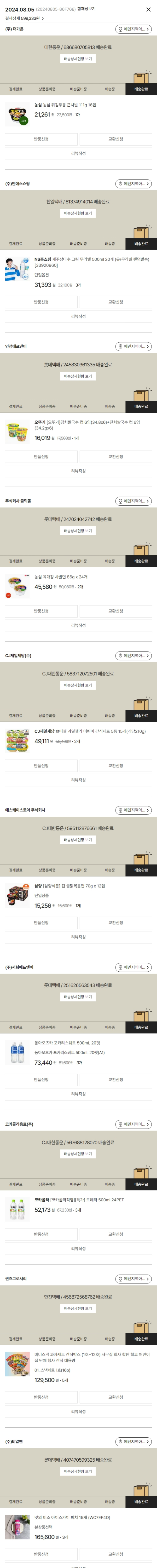Tap 함께장보기 next to the order number
157x1568 pixels.
click(86, 9)
